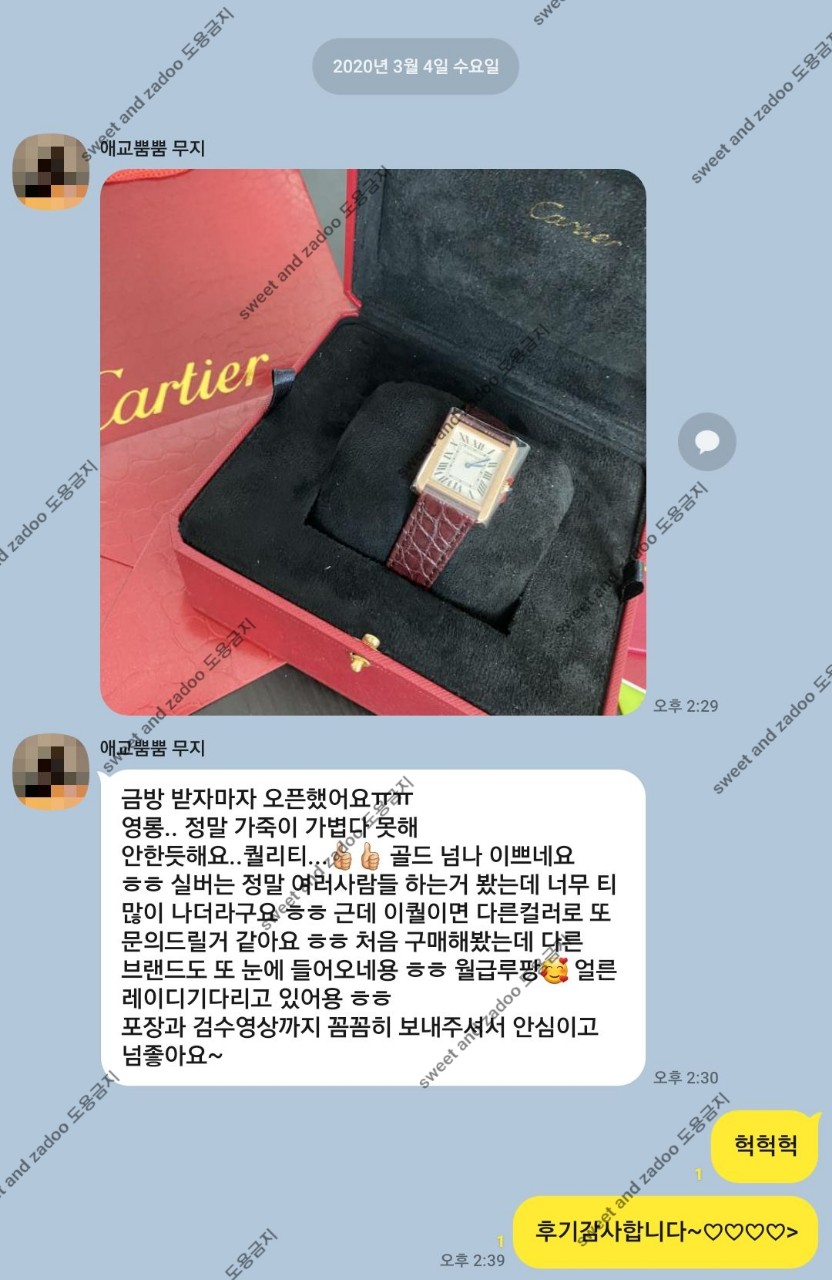Viewport: 832px width, 1280px height.
Task: Open 애교뿜뿜 무지's profile picture above the photo
Action: click(x=50, y=171)
